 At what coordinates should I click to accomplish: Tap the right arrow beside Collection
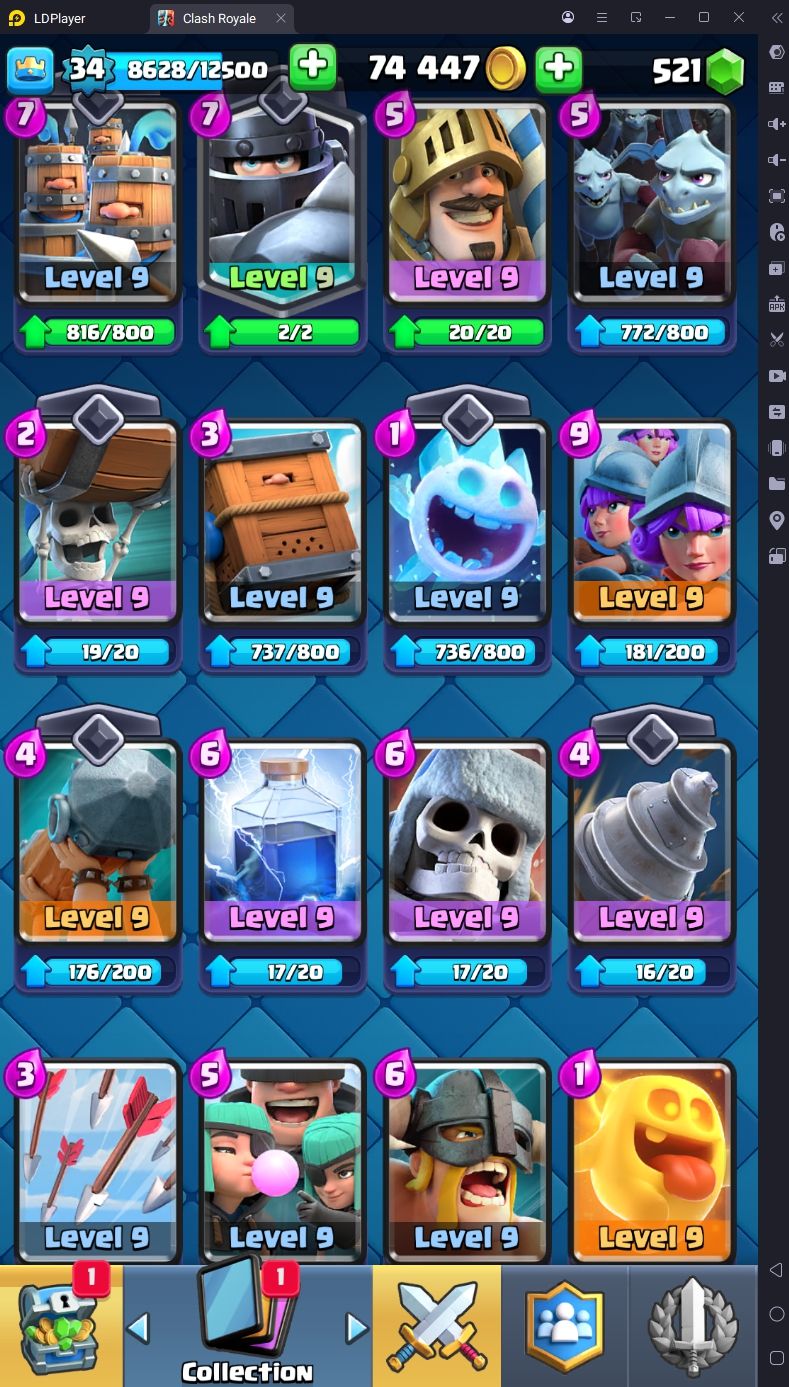[x=356, y=1328]
